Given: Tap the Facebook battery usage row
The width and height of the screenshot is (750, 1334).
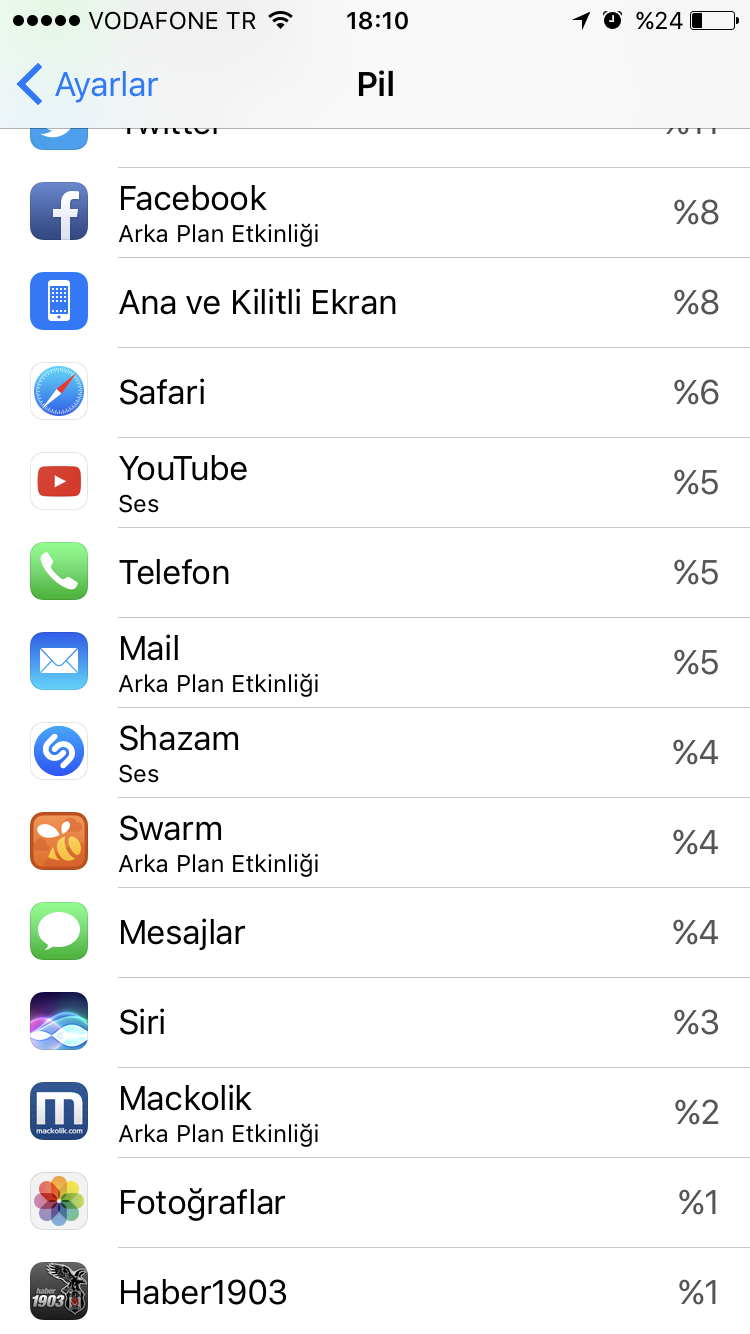Looking at the screenshot, I should pos(375,213).
